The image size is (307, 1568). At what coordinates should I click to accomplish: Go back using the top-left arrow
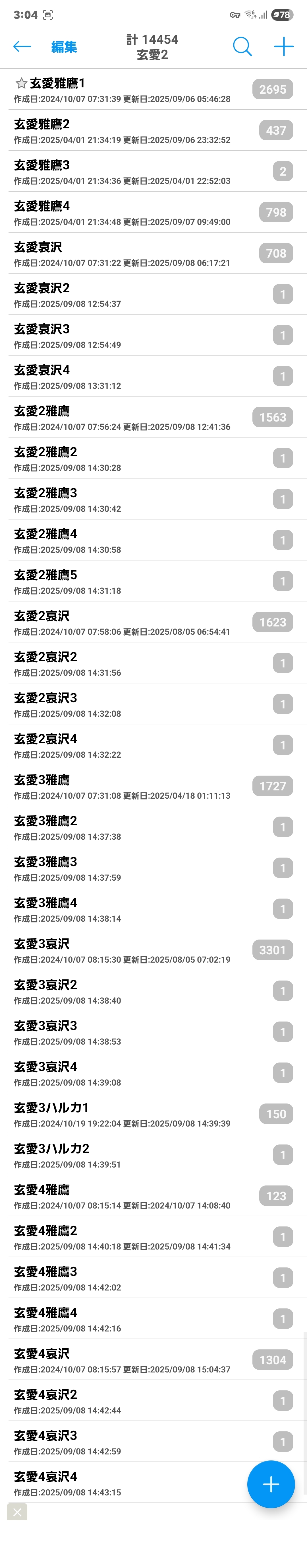point(22,46)
